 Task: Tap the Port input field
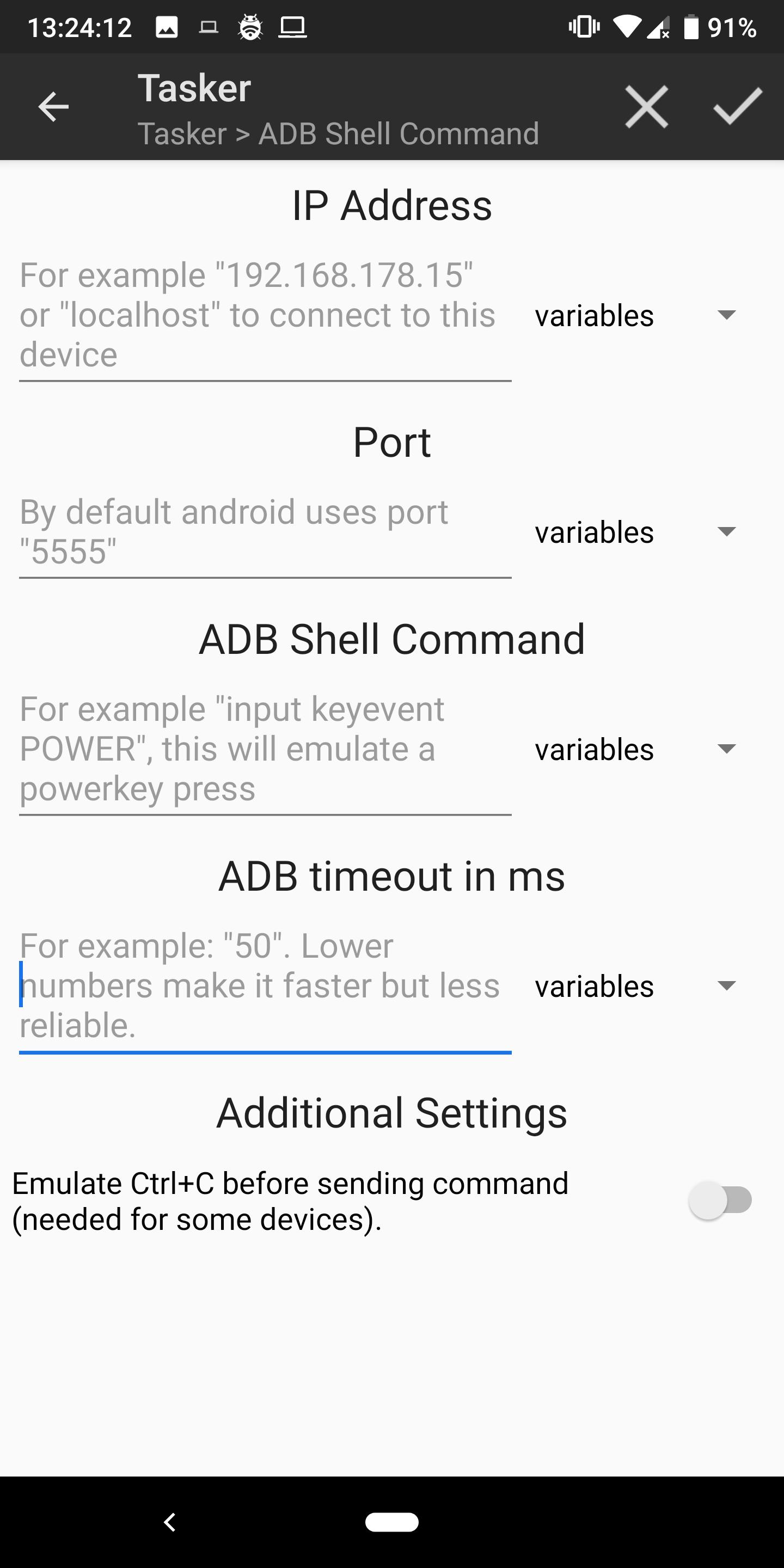[x=265, y=532]
